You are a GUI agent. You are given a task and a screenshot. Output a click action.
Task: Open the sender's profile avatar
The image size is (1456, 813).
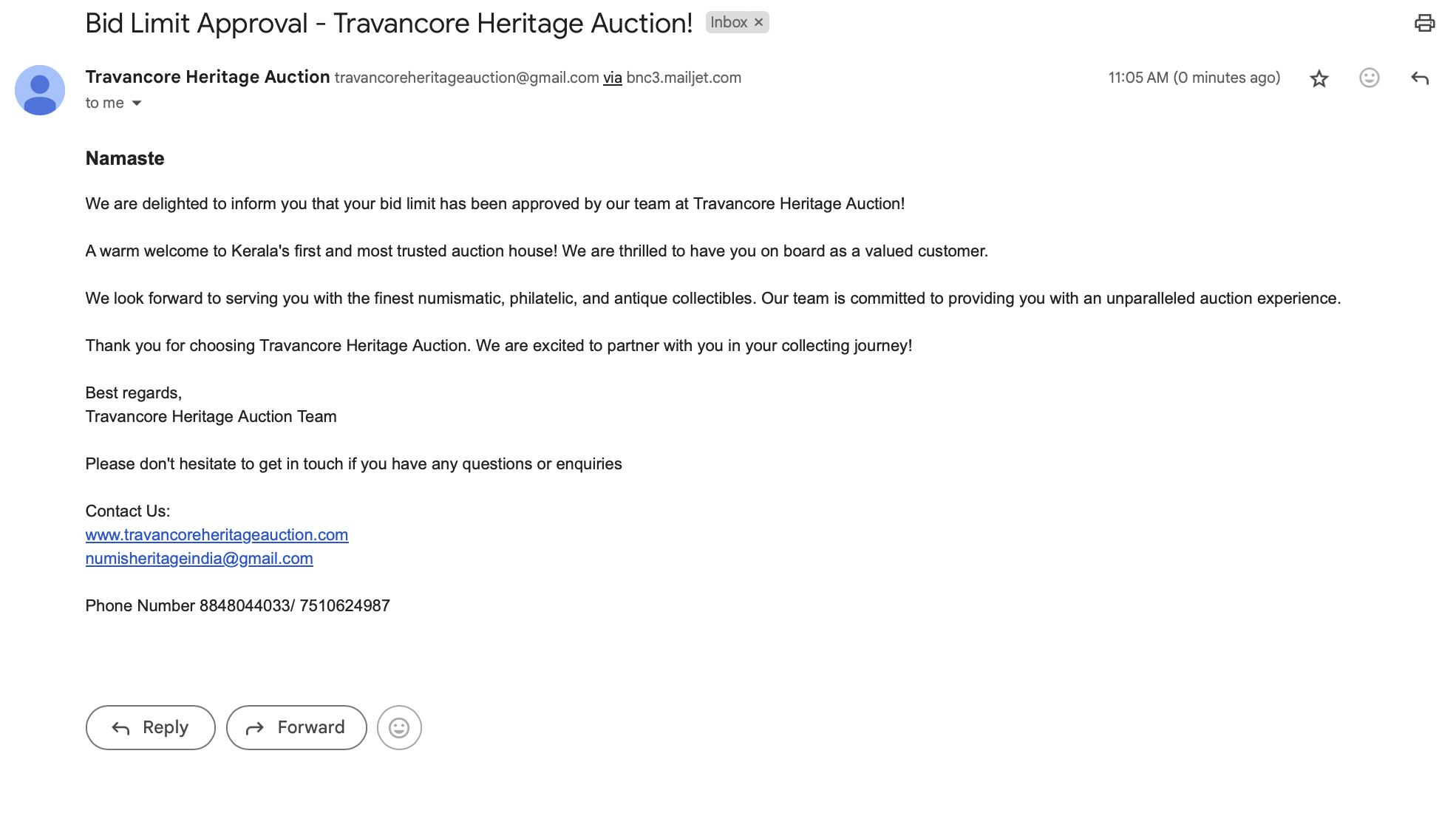pos(40,90)
